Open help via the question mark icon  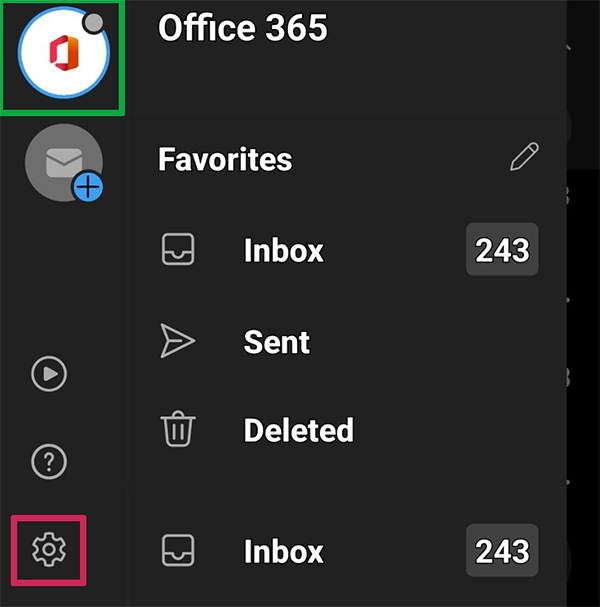pos(49,461)
